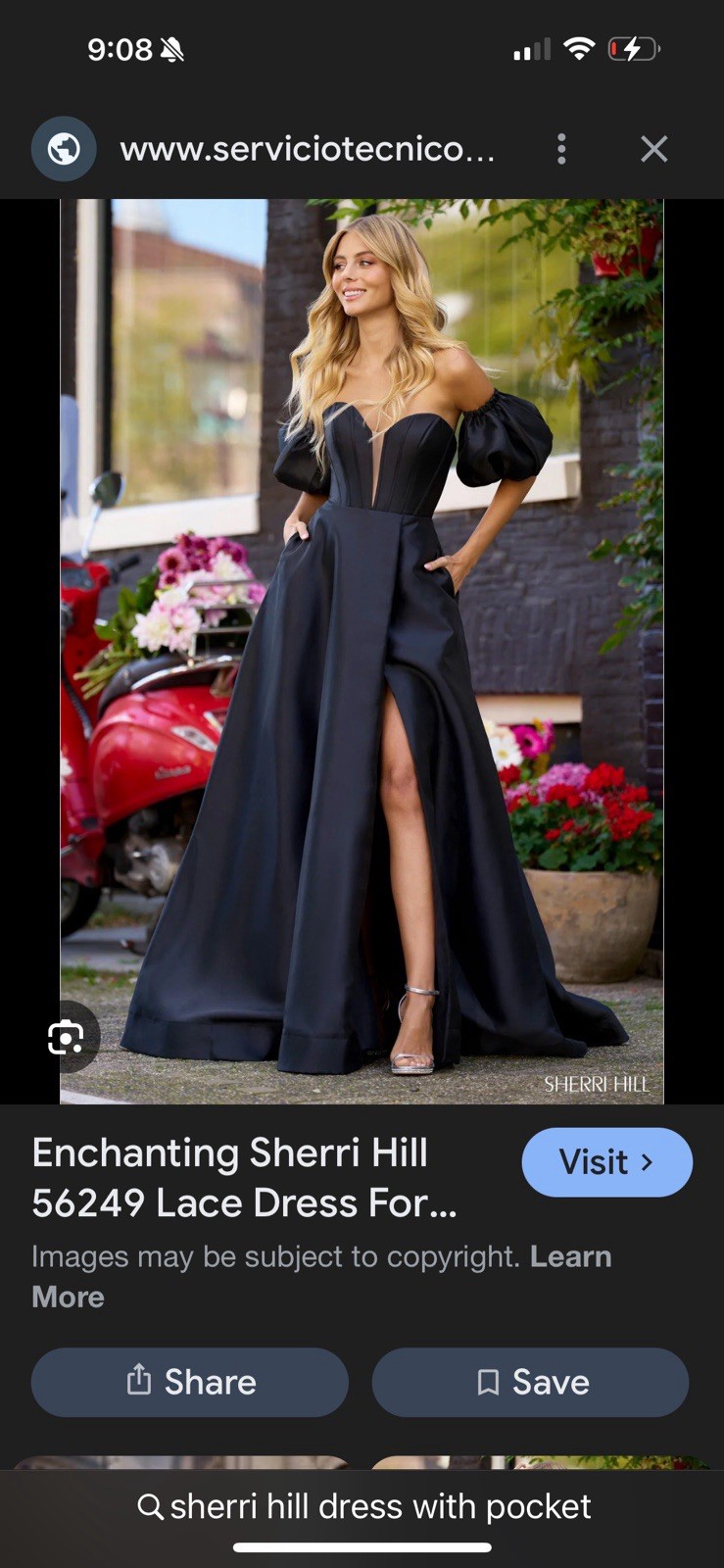Visit the source website
Screen dimensions: 724x1568
(x=606, y=1162)
